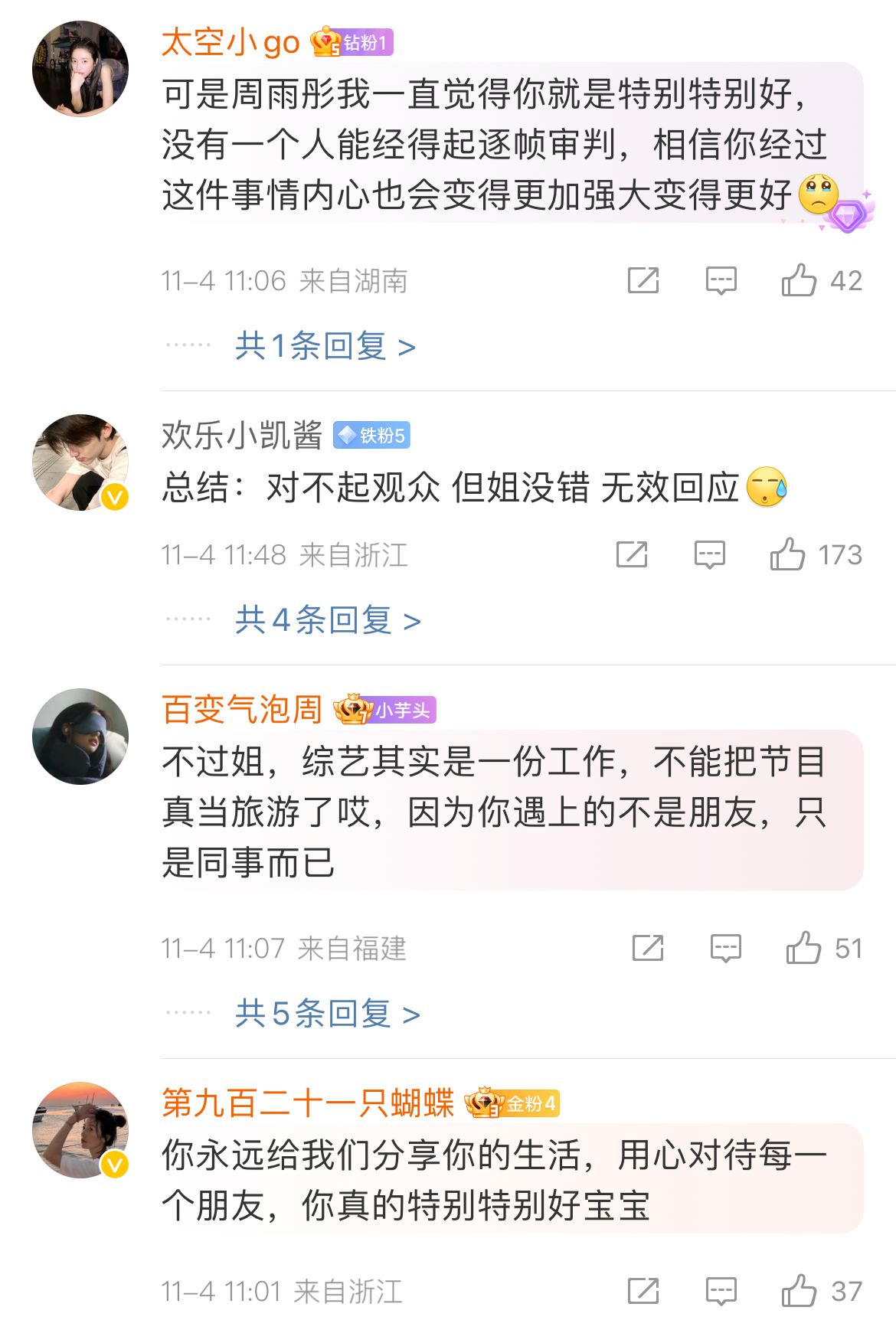Tap the 铁粉5 badge beside 欢乐小凯酱
This screenshot has height=1320, width=896.
tap(372, 436)
